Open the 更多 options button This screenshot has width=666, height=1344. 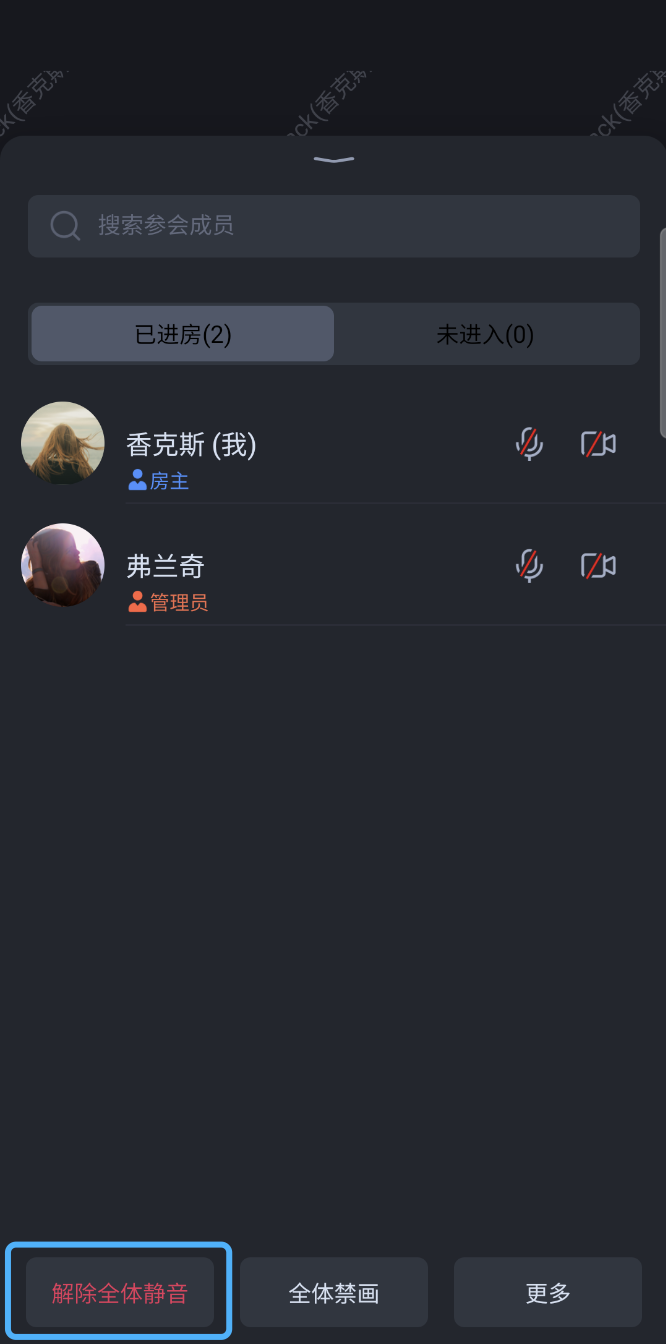tap(547, 1292)
